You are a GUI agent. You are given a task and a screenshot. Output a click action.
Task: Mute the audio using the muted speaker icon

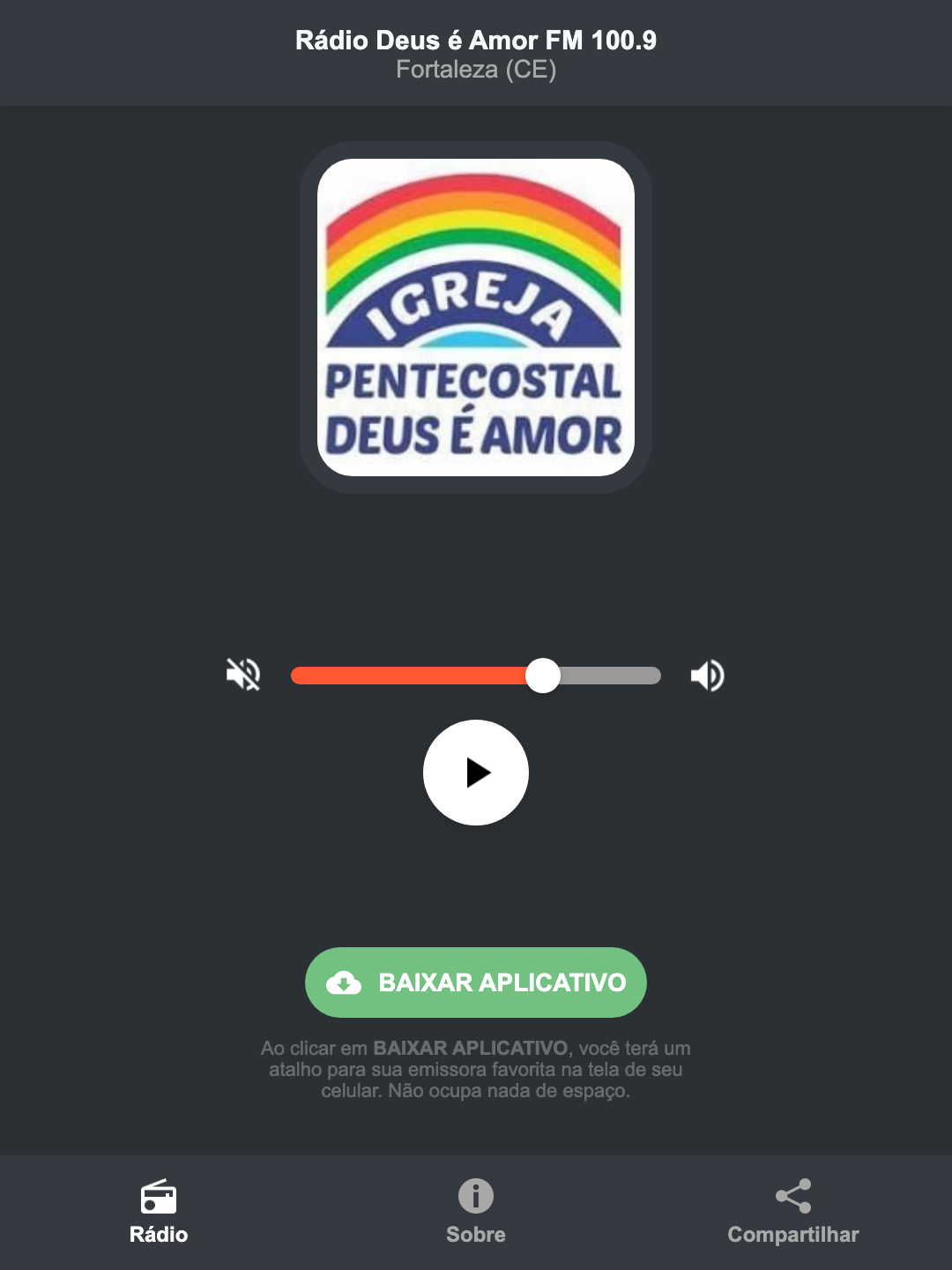tap(242, 675)
